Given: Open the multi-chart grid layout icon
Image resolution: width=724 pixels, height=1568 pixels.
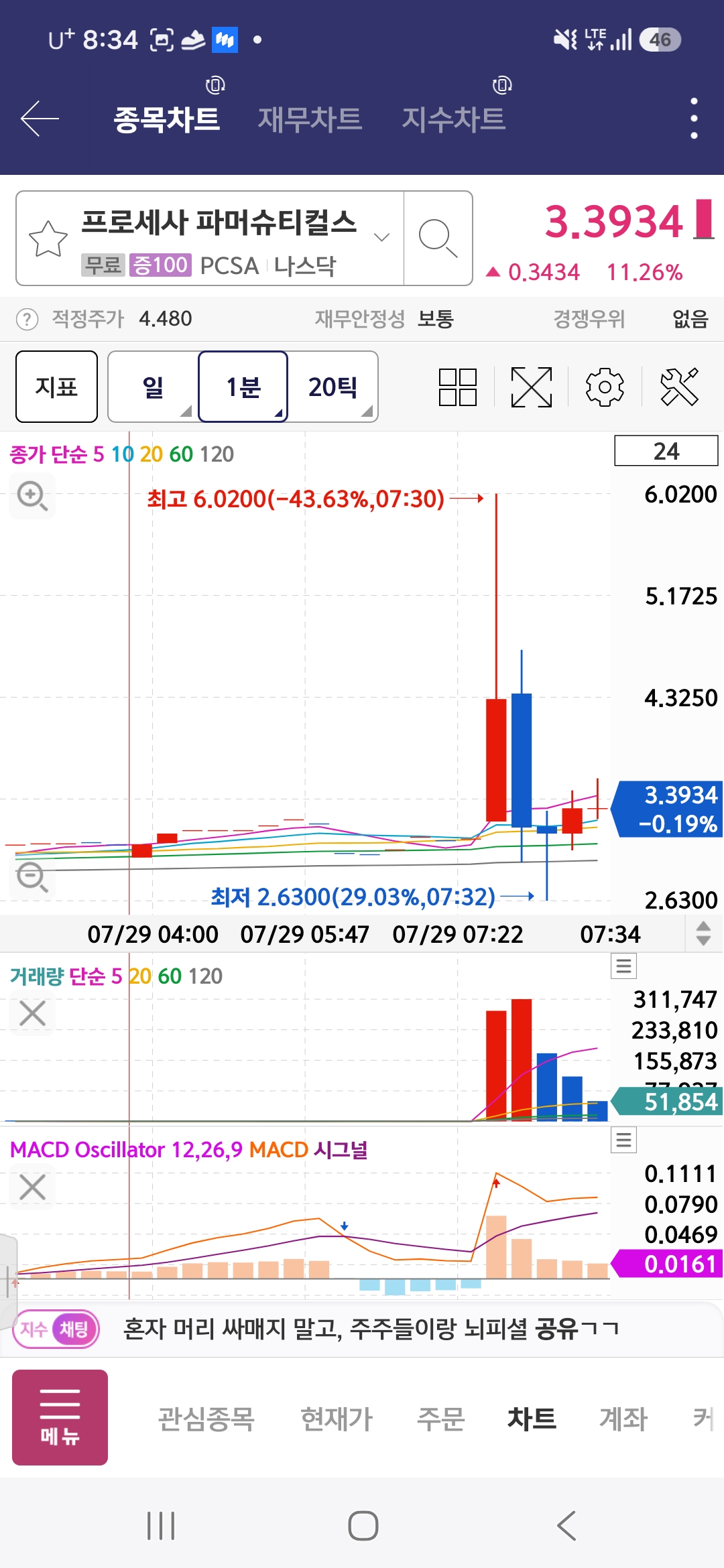Looking at the screenshot, I should click(x=458, y=387).
